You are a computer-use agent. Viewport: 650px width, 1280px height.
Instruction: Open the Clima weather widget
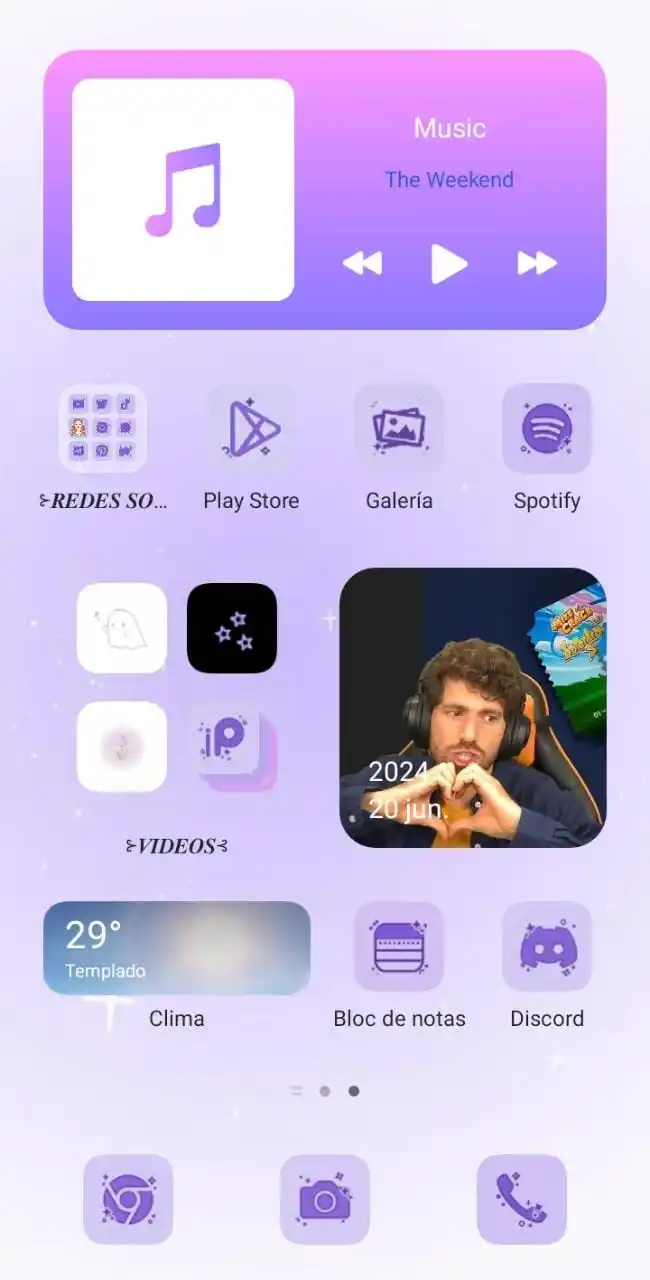pos(177,948)
